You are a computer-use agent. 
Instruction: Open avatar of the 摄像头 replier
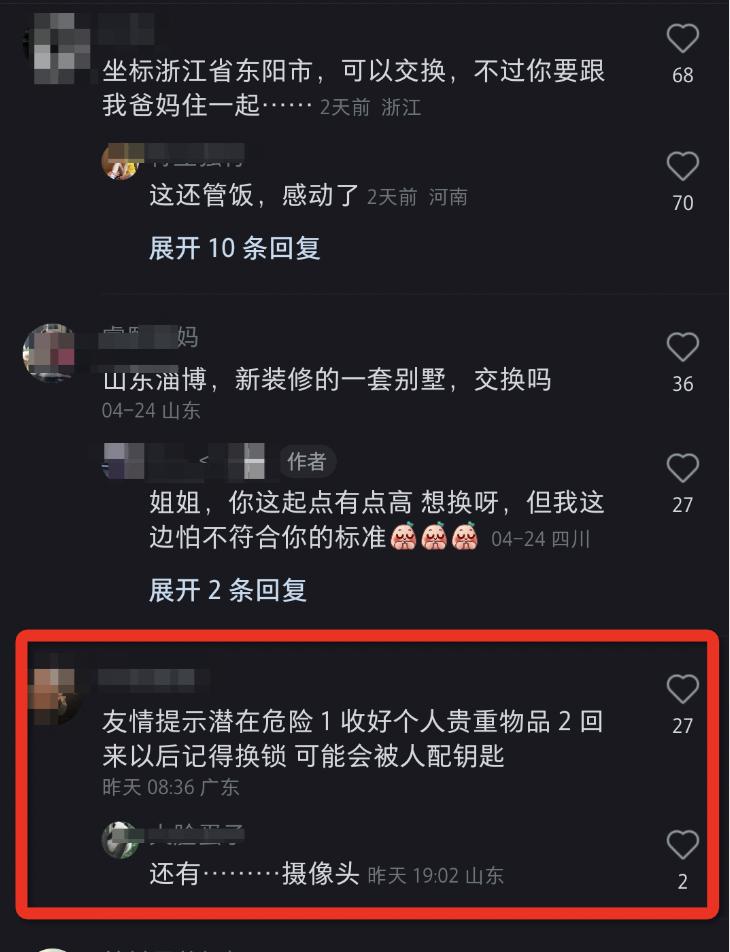[121, 840]
